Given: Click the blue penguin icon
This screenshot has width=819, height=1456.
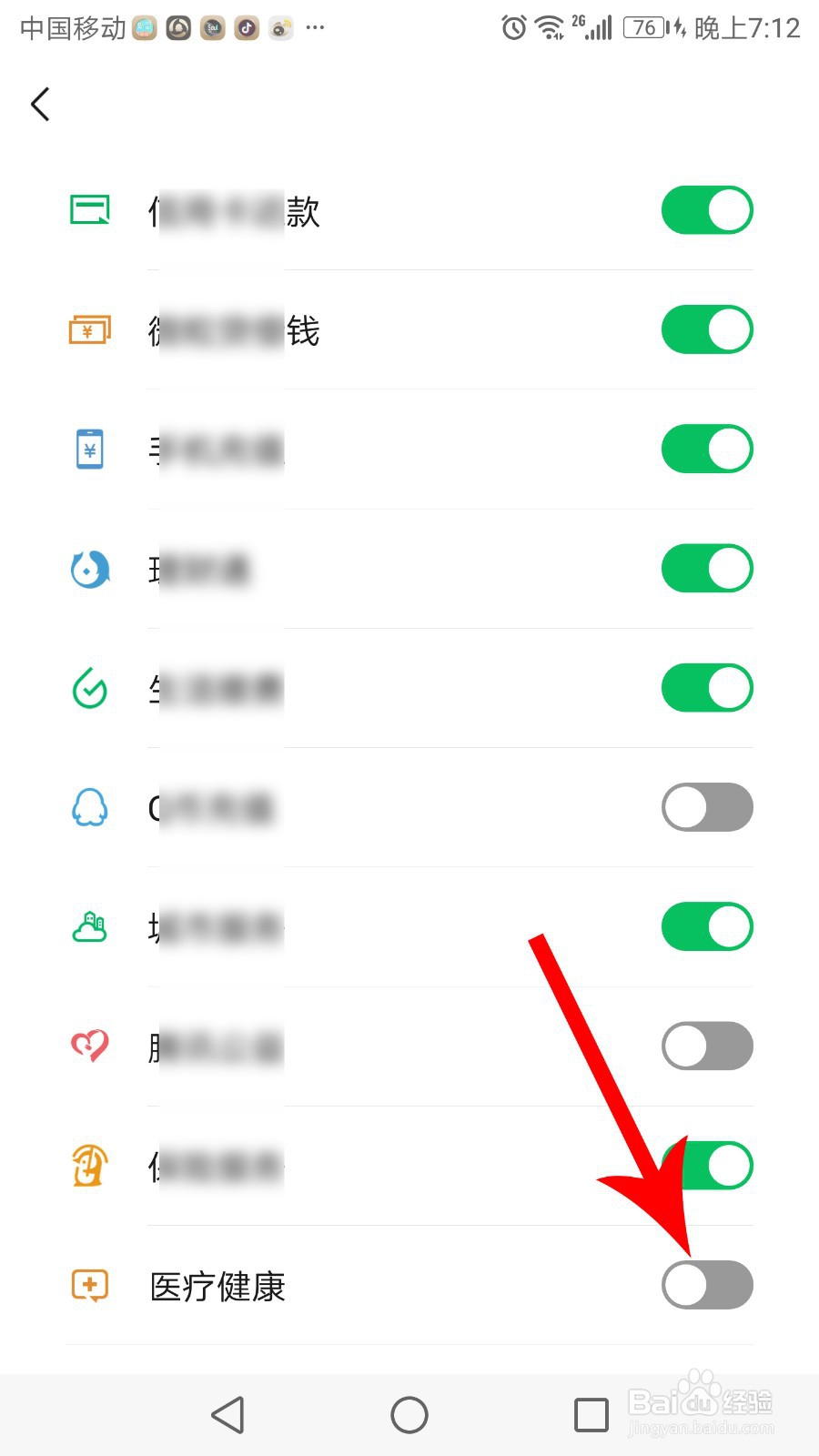Looking at the screenshot, I should (x=88, y=807).
